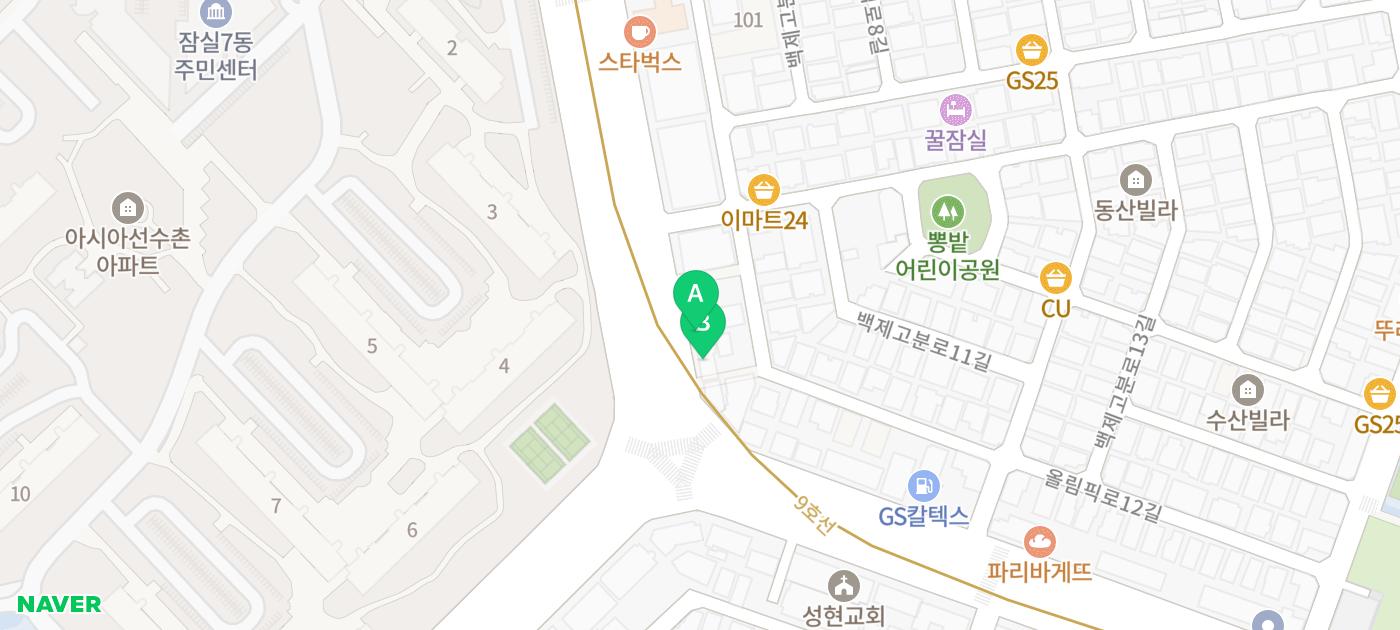Image resolution: width=1400 pixels, height=630 pixels.
Task: Select the 아시아선수촌아파트 apartment icon
Action: coord(127,208)
